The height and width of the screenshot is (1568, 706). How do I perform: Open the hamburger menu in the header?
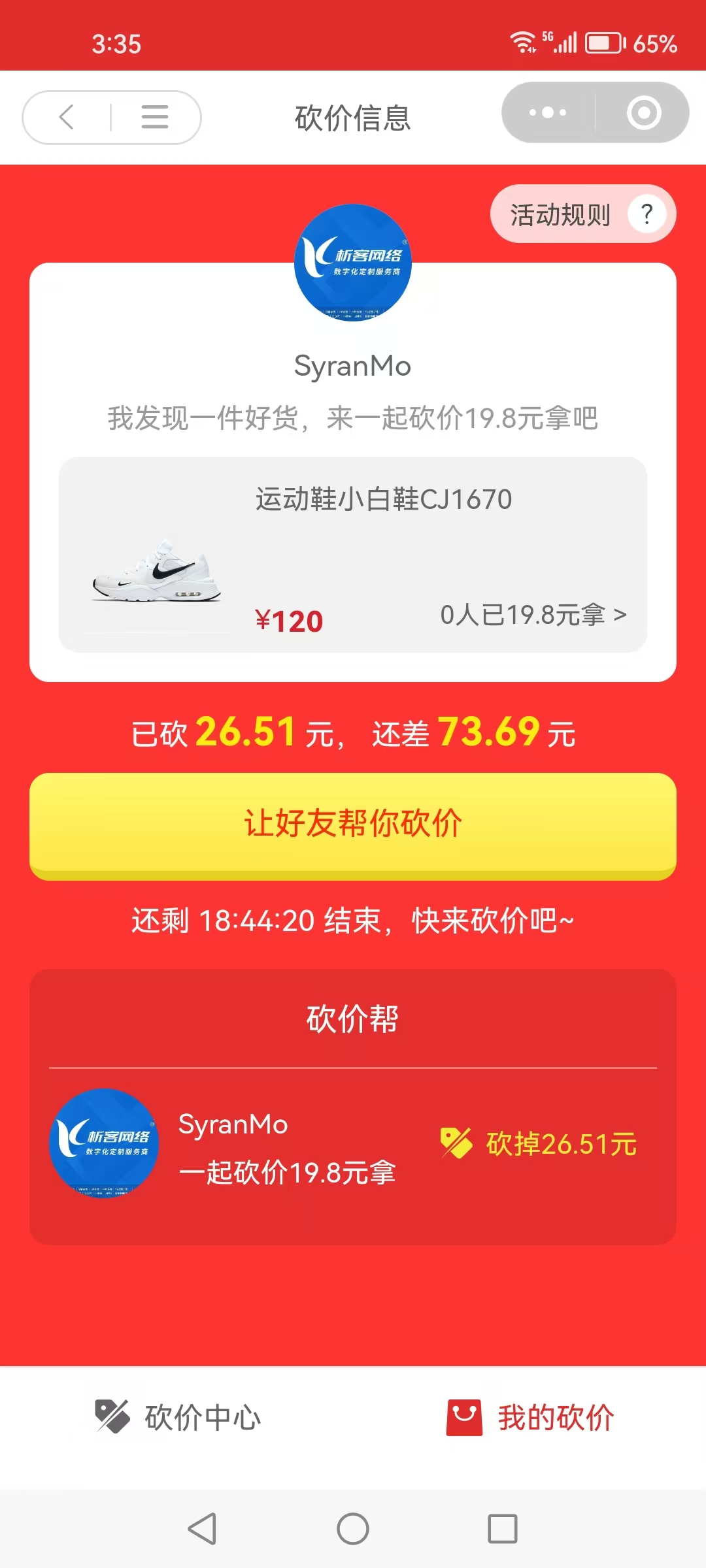pyautogui.click(x=155, y=118)
